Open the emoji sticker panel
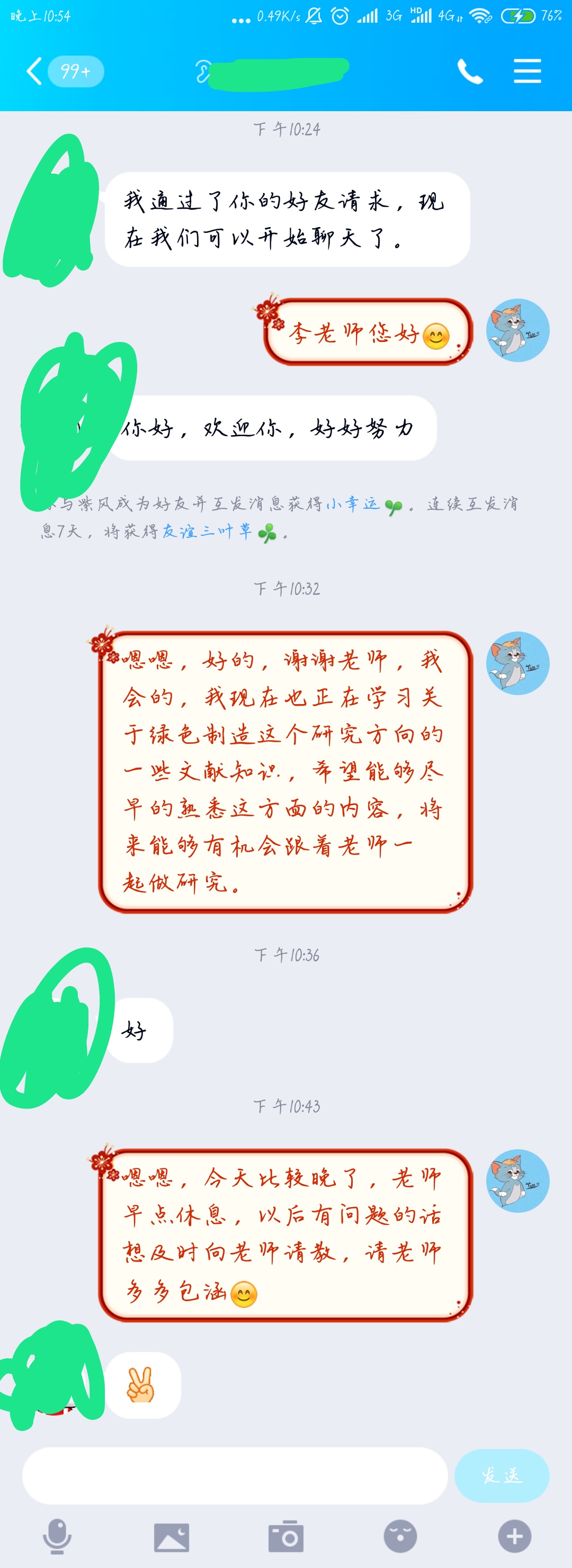This screenshot has height=1568, width=572. (x=400, y=1536)
